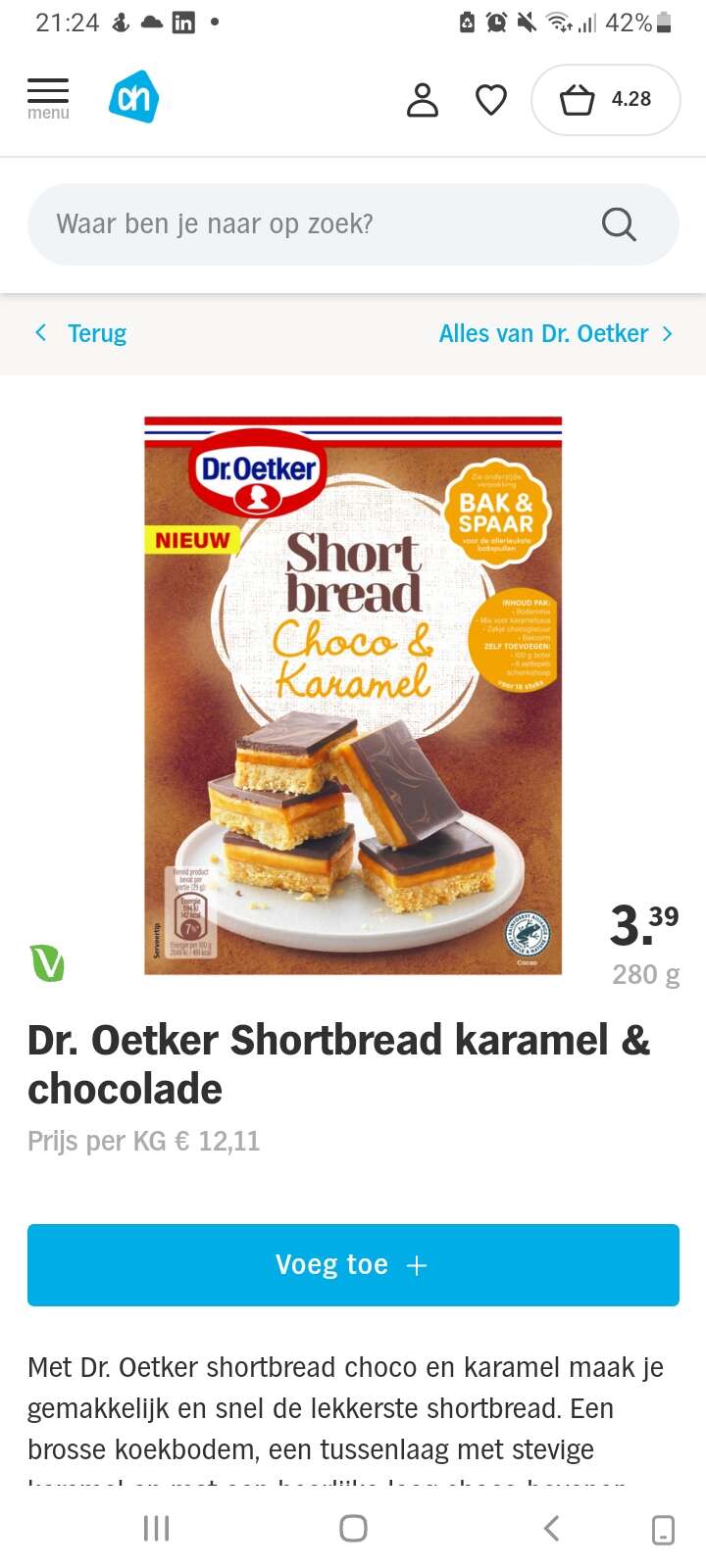Go back with Terug
The height and width of the screenshot is (1568, 706).
click(81, 333)
